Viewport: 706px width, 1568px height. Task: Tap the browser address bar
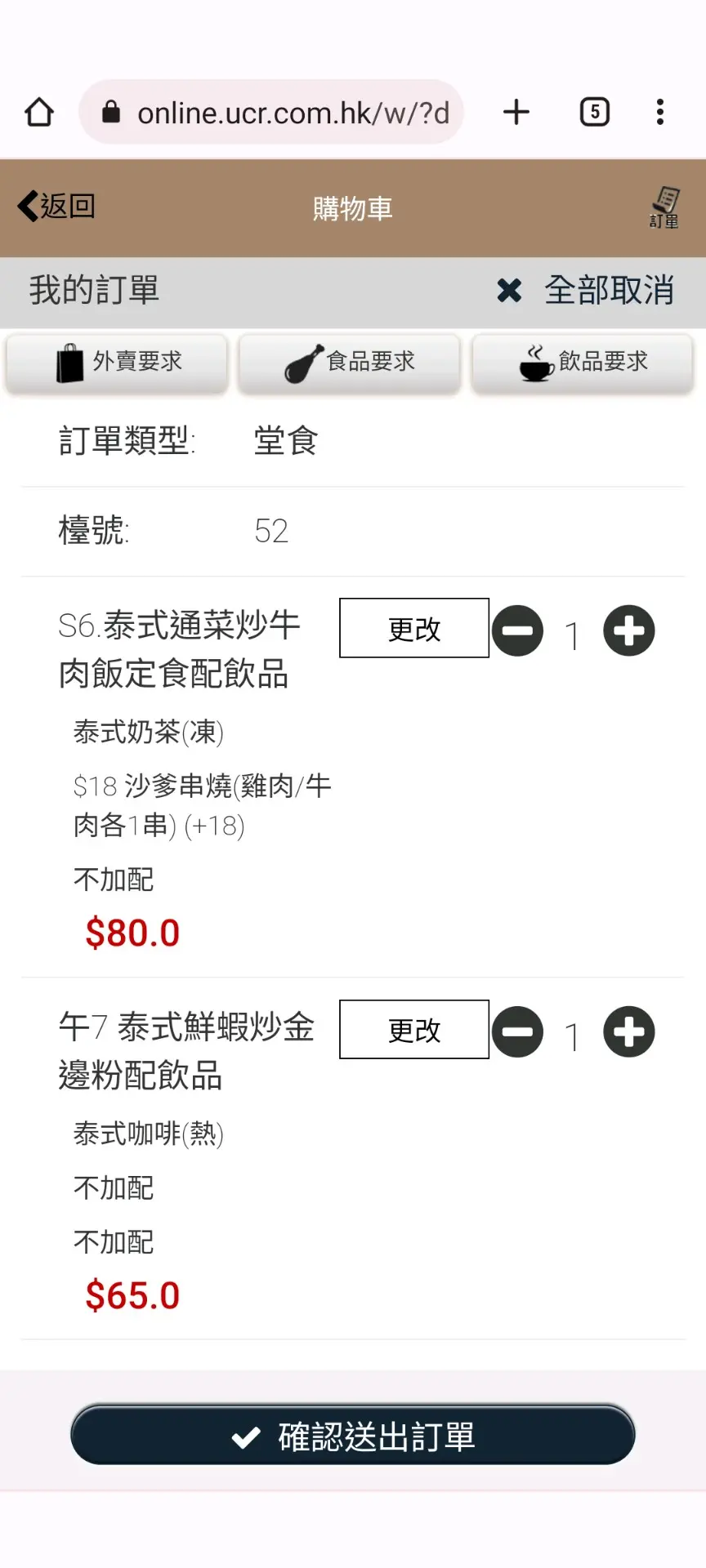pyautogui.click(x=278, y=112)
